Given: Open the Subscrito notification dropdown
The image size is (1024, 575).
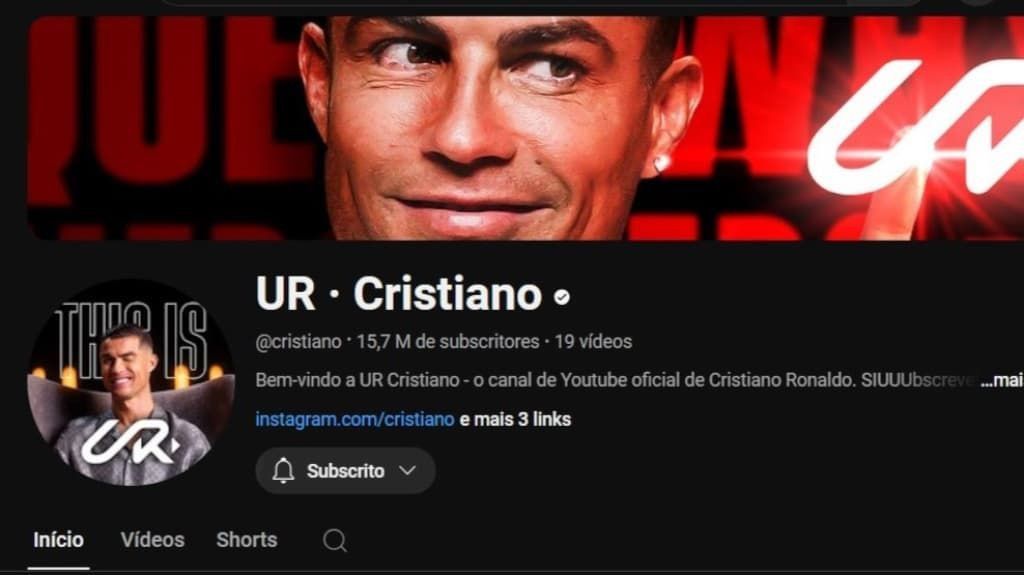Looking at the screenshot, I should pos(345,471).
